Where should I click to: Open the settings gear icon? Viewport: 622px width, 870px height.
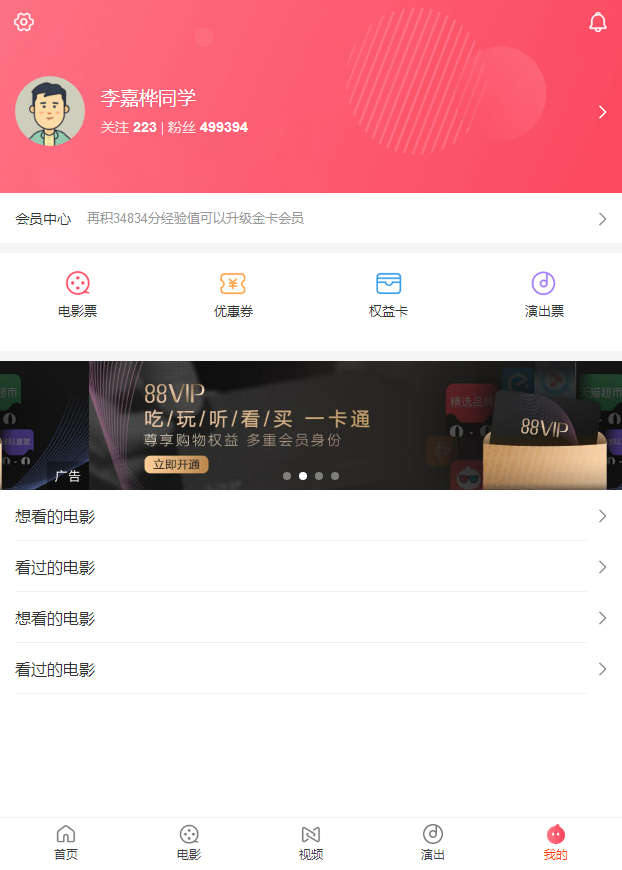pos(24,22)
